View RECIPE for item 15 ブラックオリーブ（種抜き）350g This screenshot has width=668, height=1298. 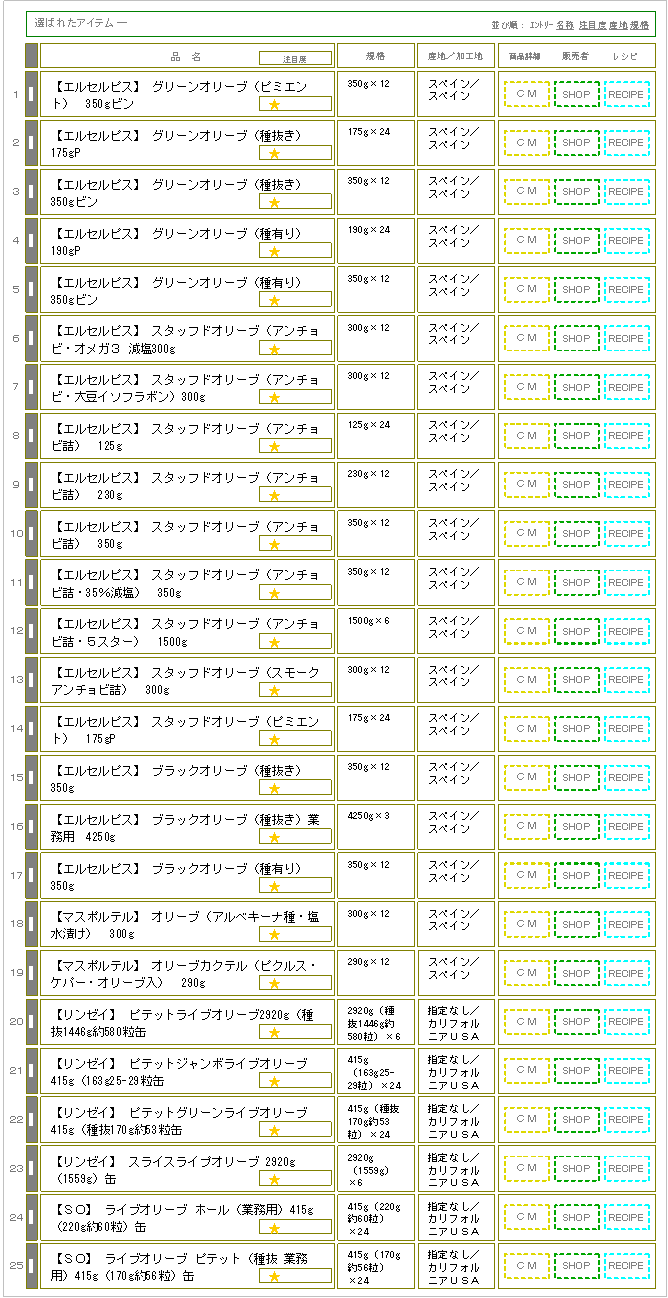click(627, 778)
